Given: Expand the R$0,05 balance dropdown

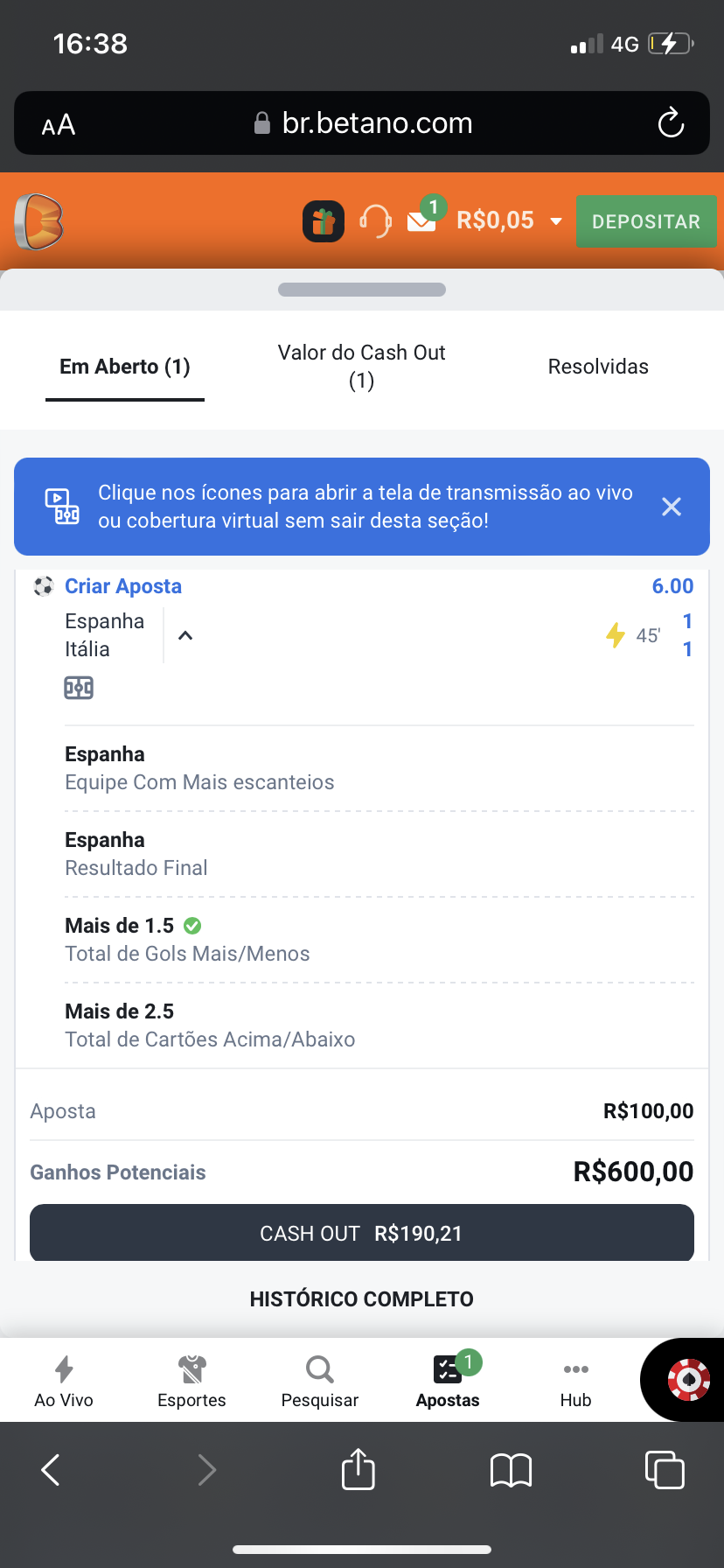Looking at the screenshot, I should point(556,221).
